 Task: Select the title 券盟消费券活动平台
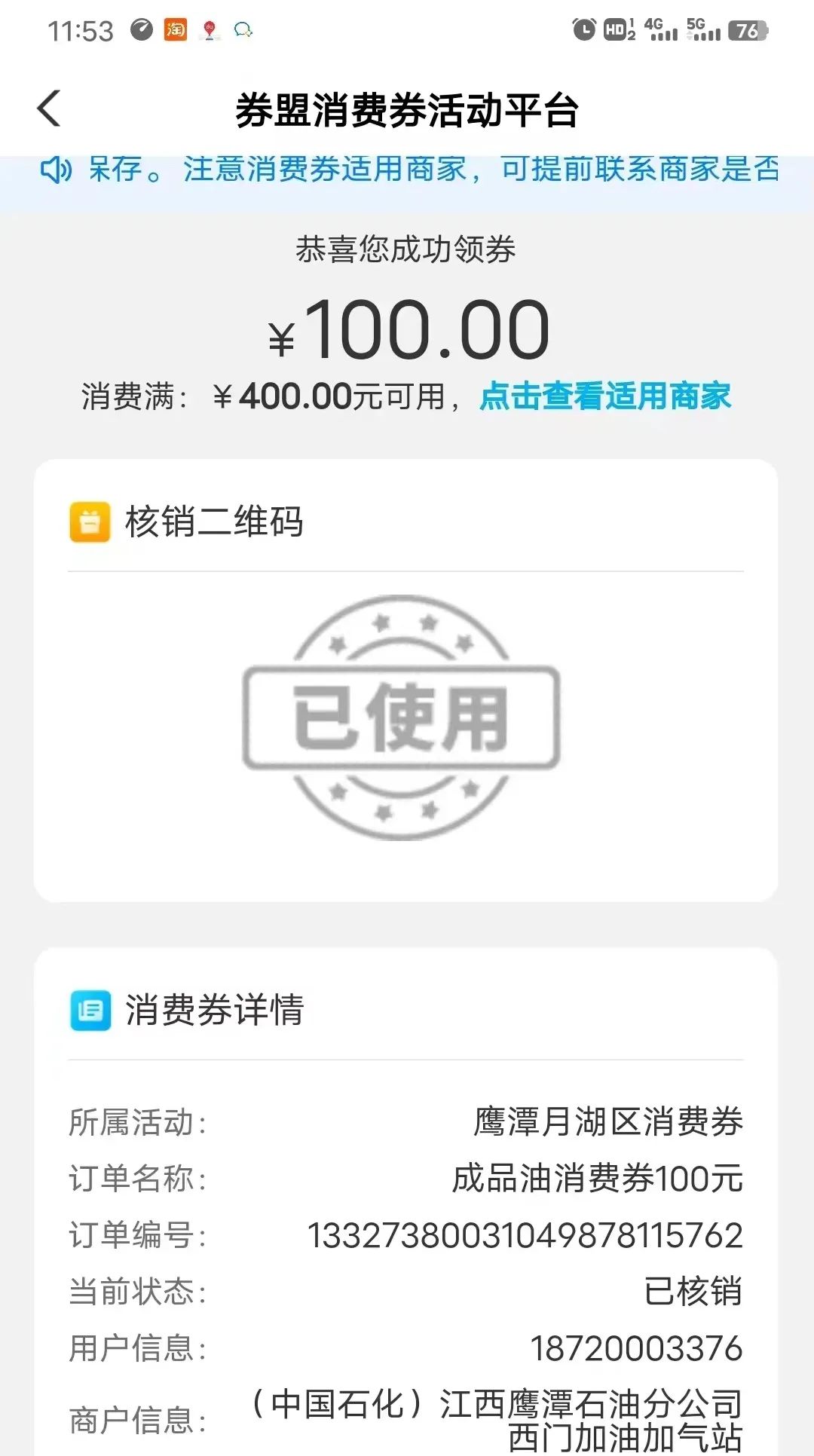(x=407, y=108)
